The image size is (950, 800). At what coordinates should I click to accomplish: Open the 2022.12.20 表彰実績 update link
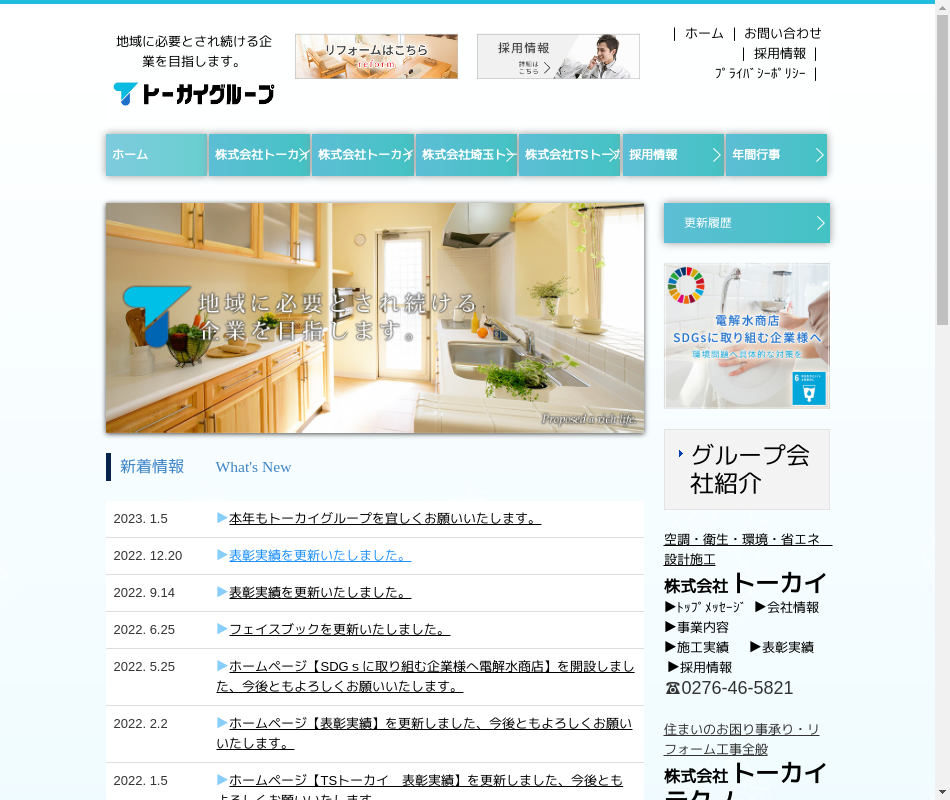point(319,555)
